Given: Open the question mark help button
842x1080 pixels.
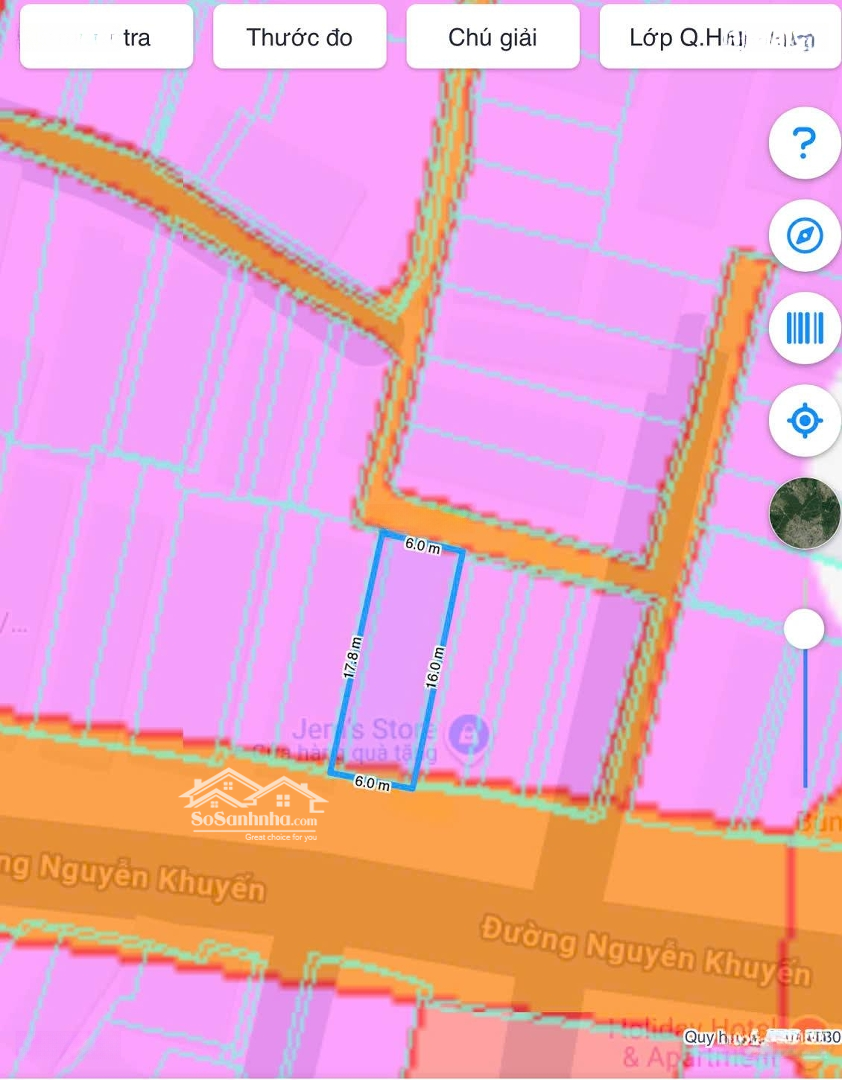Looking at the screenshot, I should pyautogui.click(x=804, y=143).
